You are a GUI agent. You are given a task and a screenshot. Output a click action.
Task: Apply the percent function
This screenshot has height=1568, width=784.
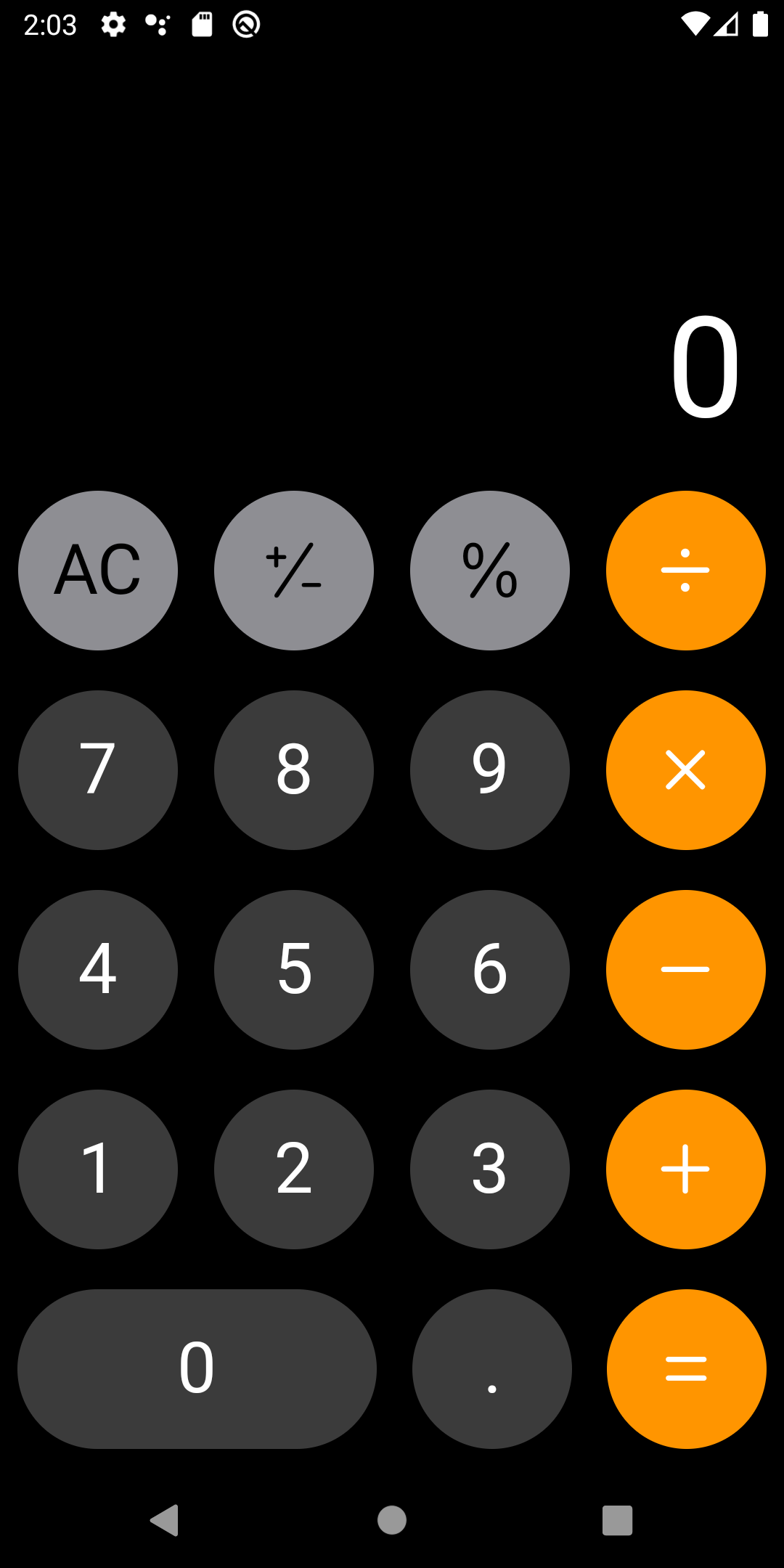pyautogui.click(x=490, y=571)
